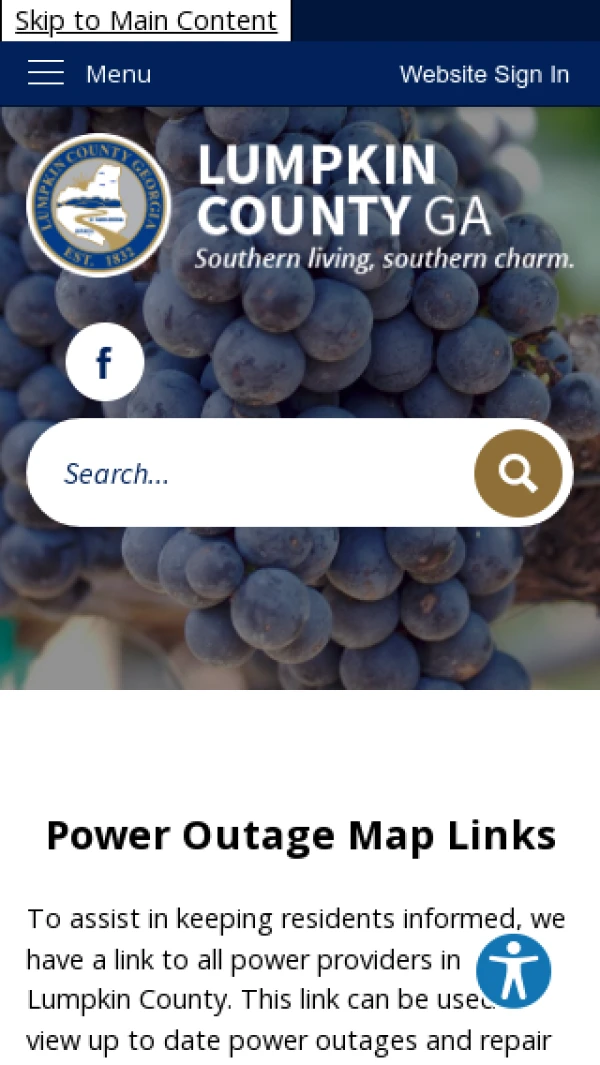Focus the Search text field
600x1065 pixels.
[250, 473]
